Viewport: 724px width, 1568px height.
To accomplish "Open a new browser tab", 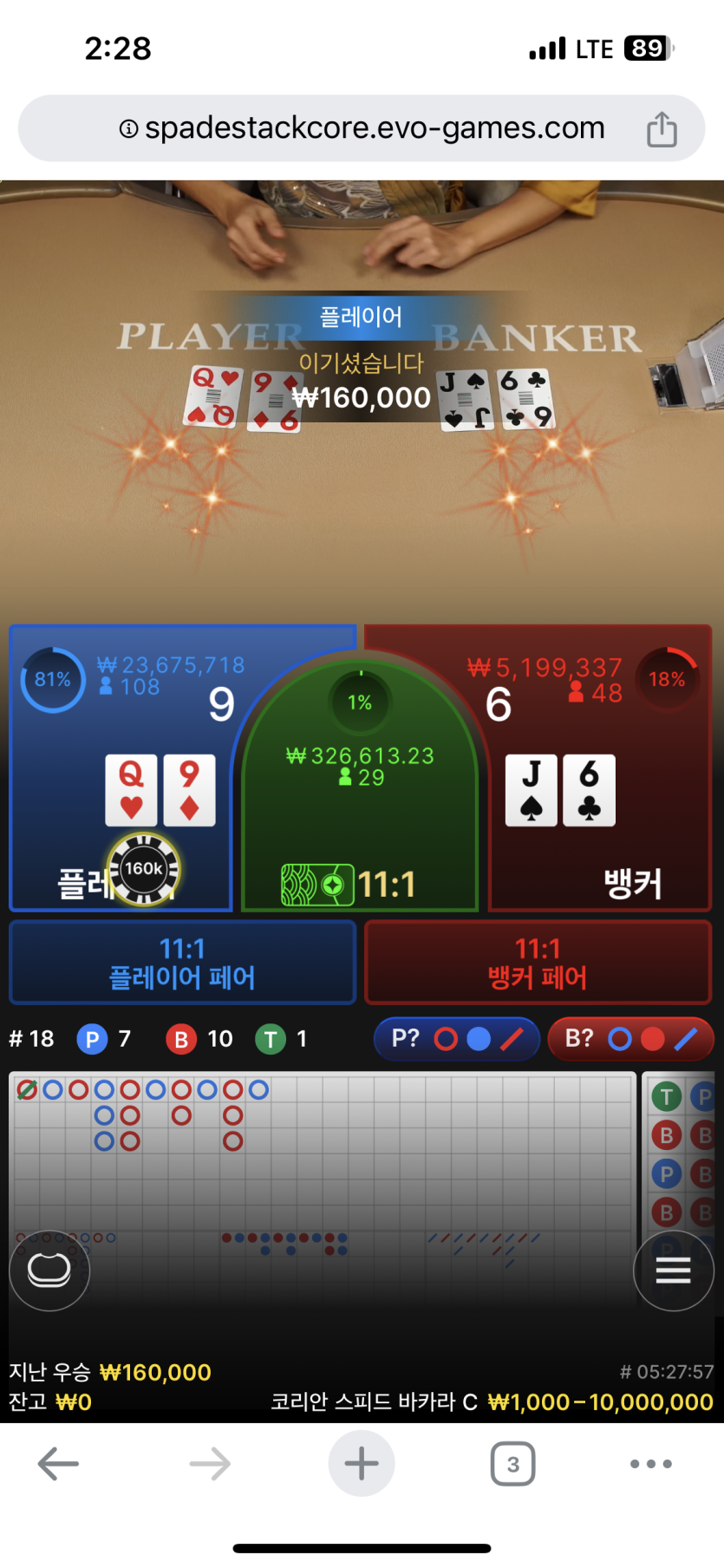I will coord(362,1464).
